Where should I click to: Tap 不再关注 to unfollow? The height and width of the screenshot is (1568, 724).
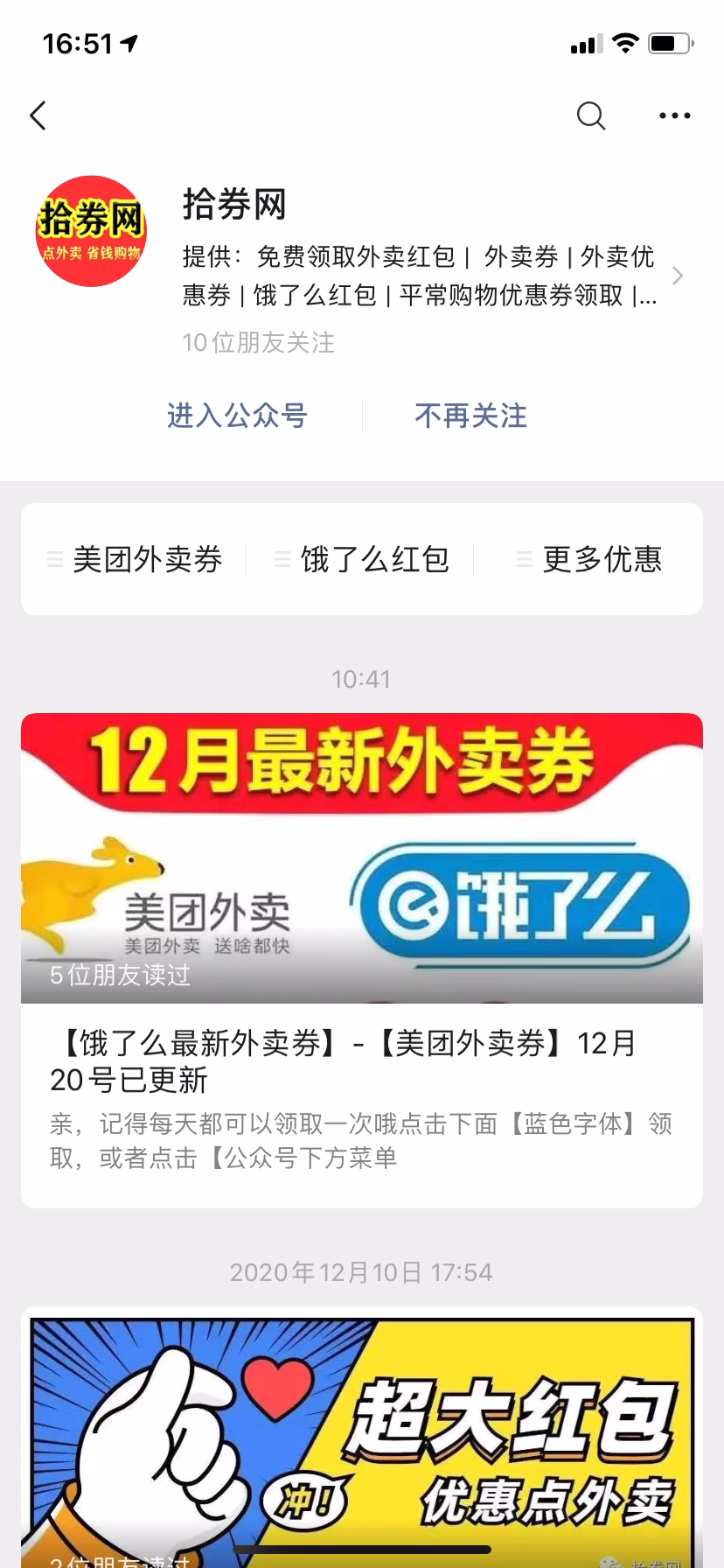coord(470,416)
